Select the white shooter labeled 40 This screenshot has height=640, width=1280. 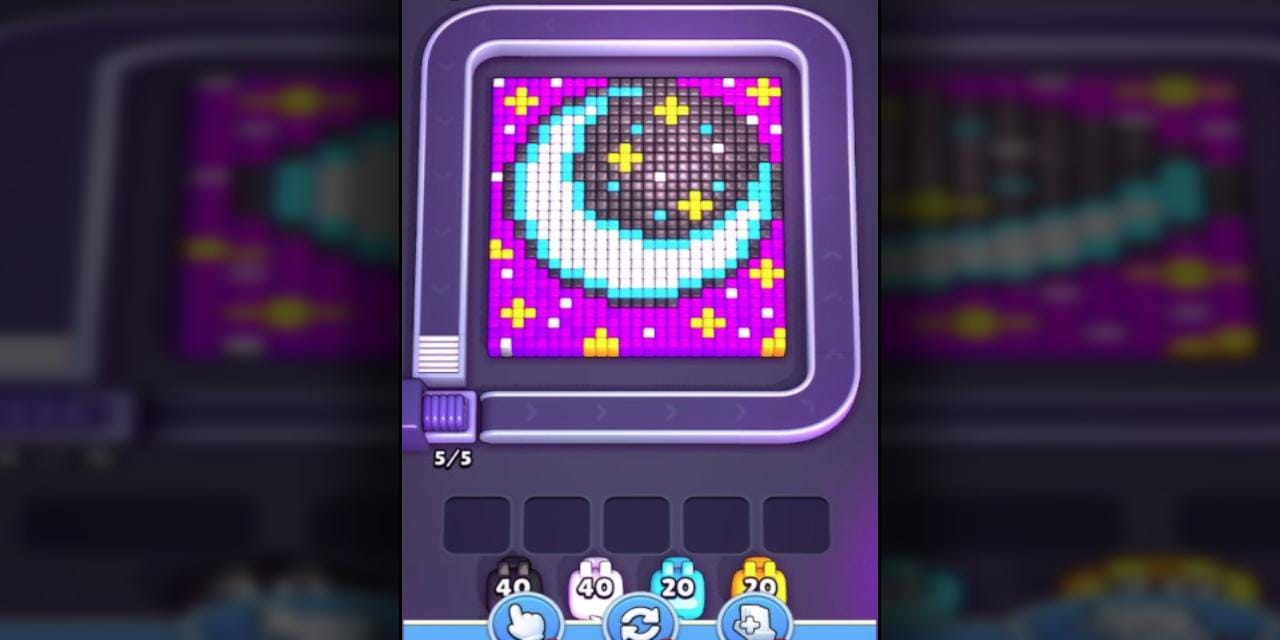pyautogui.click(x=594, y=580)
